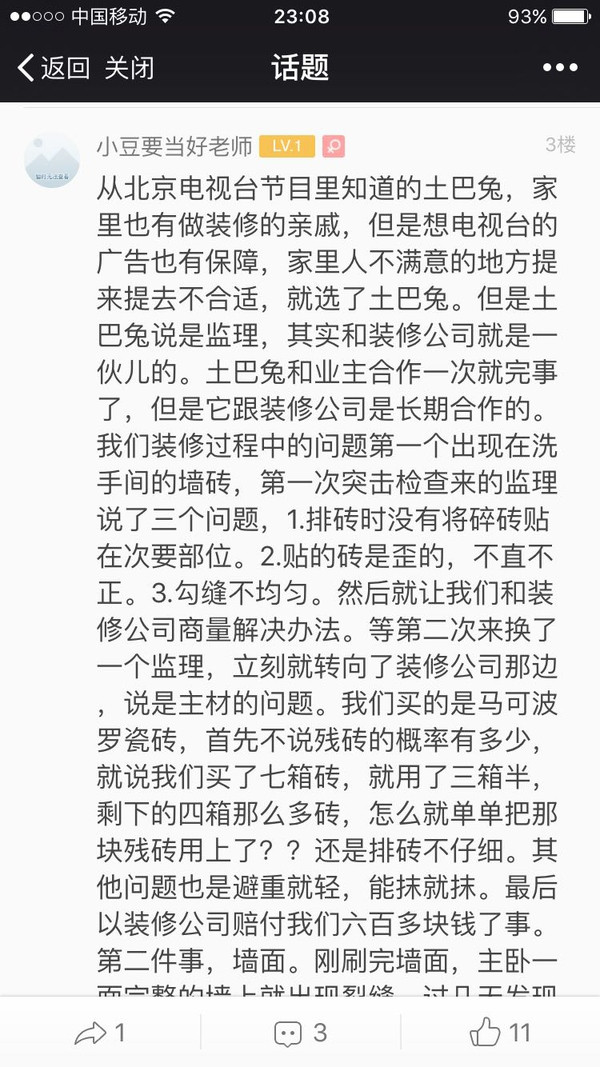Like the post with the thumbs-up
Viewport: 600px width, 1067px height.
pos(500,1032)
